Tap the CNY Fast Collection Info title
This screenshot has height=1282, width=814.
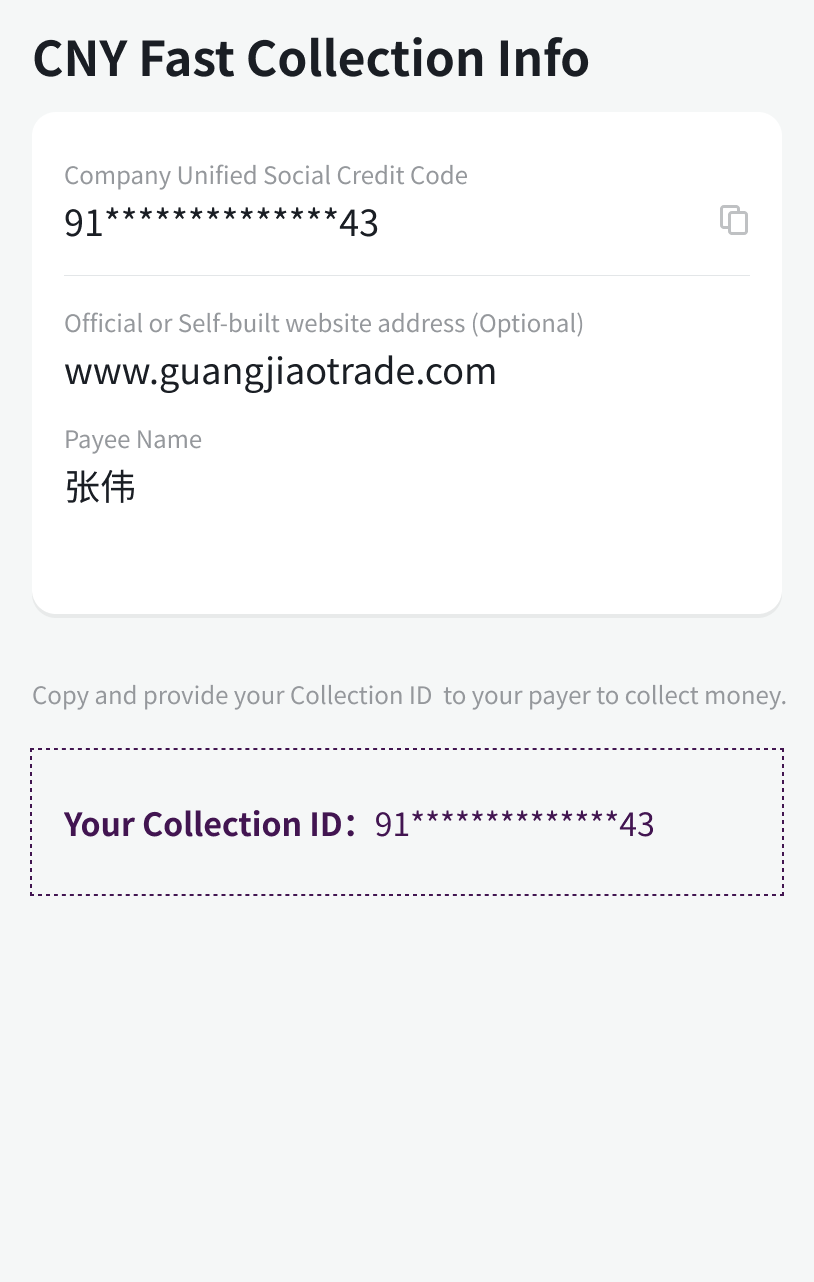pos(310,58)
